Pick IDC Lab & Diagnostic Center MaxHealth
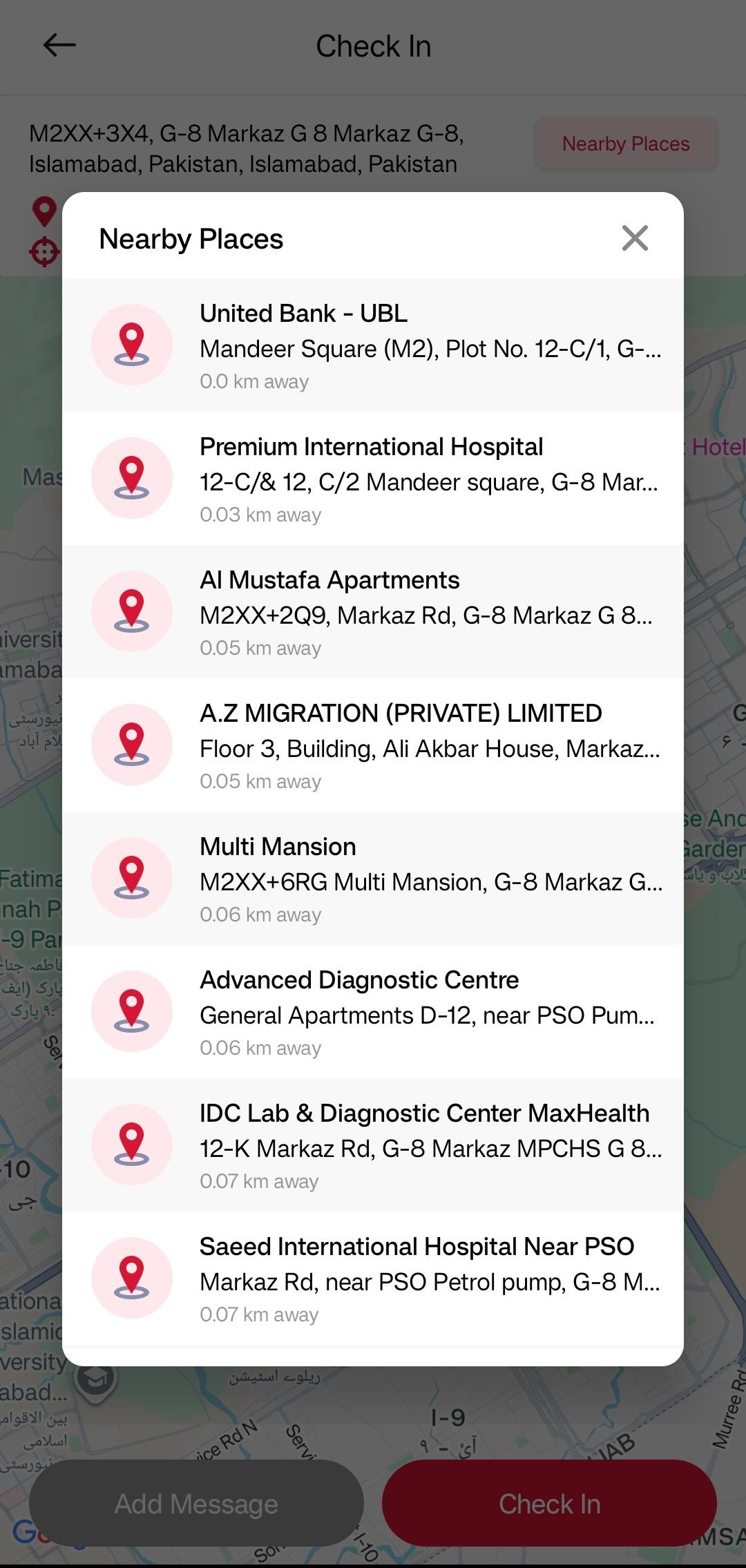This screenshot has height=1568, width=746. pyautogui.click(x=373, y=1145)
